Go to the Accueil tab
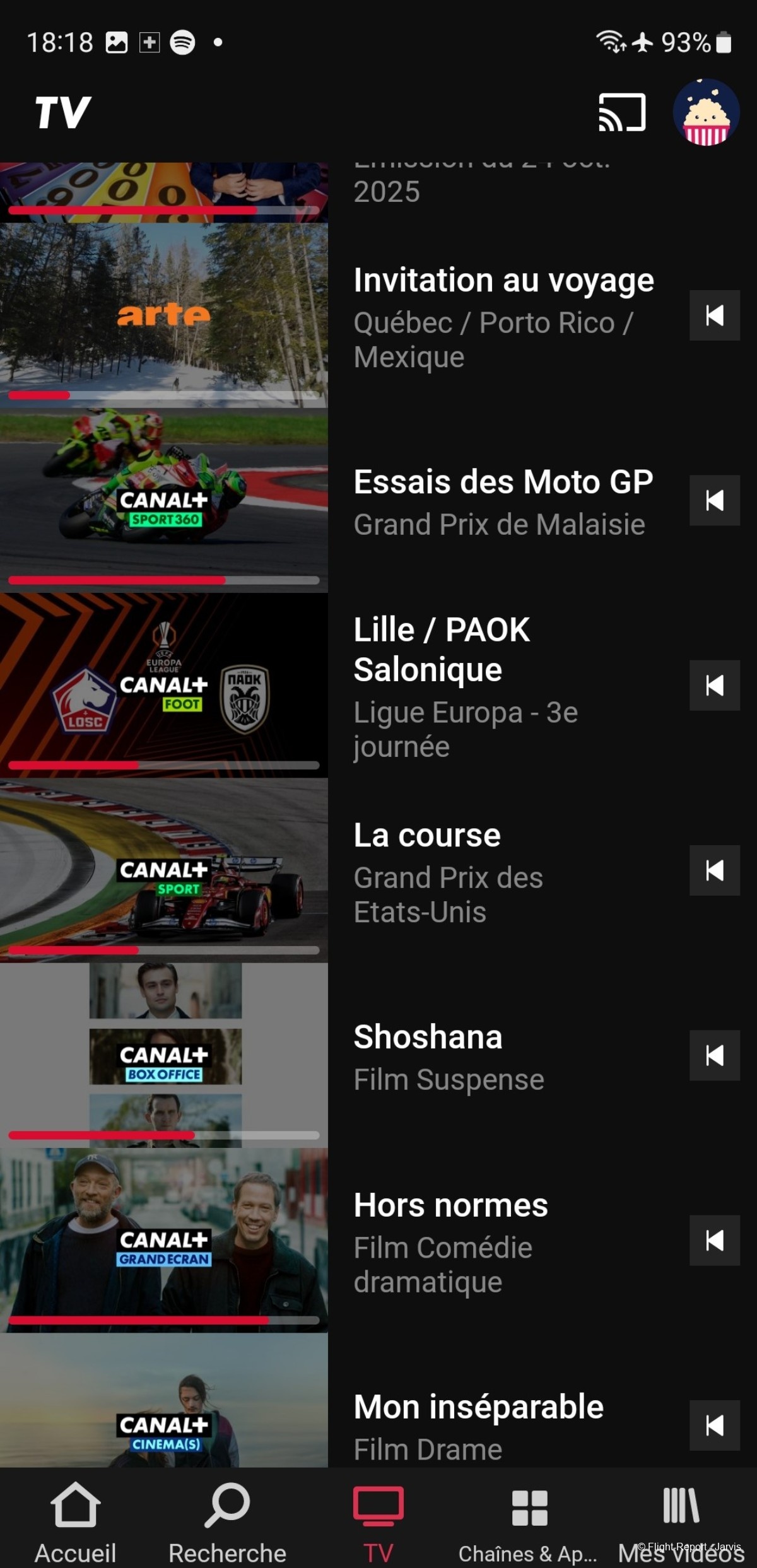This screenshot has height=1568, width=757. click(75, 1520)
